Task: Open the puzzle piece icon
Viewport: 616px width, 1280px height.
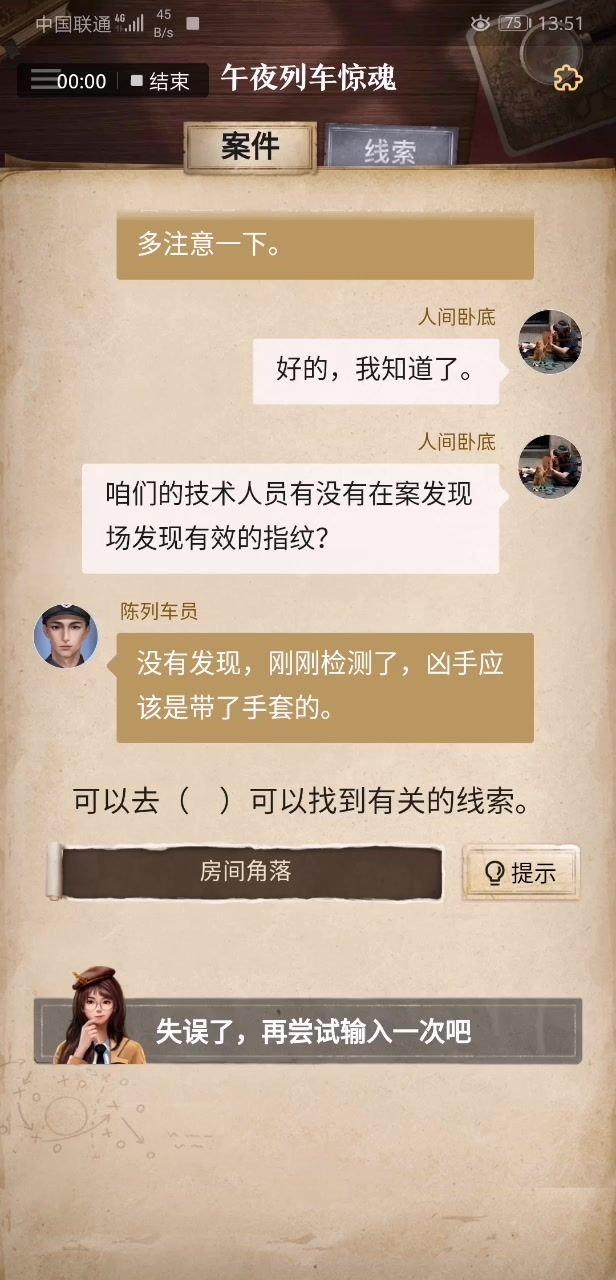Action: (567, 79)
